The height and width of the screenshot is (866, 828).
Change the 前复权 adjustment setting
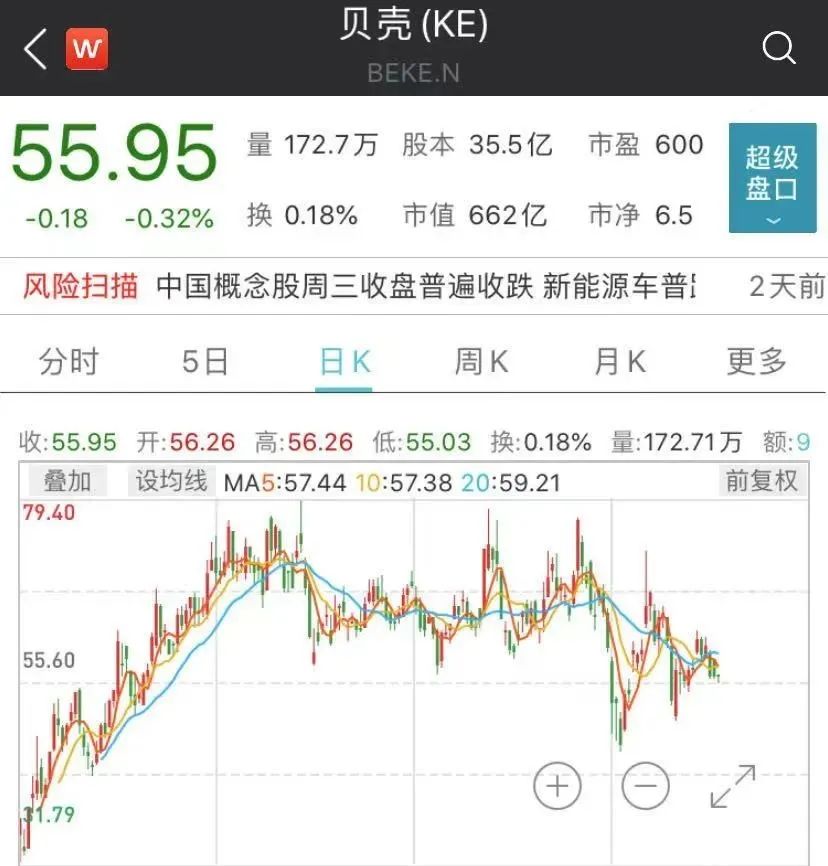point(762,482)
